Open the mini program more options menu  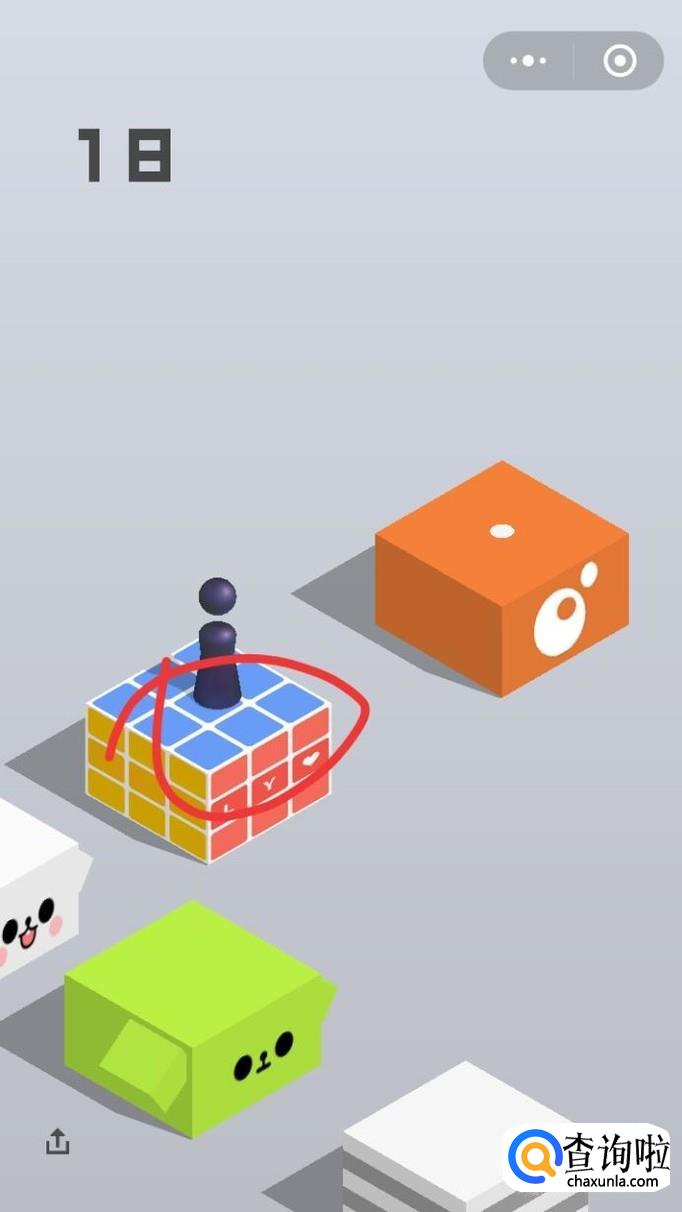[528, 61]
